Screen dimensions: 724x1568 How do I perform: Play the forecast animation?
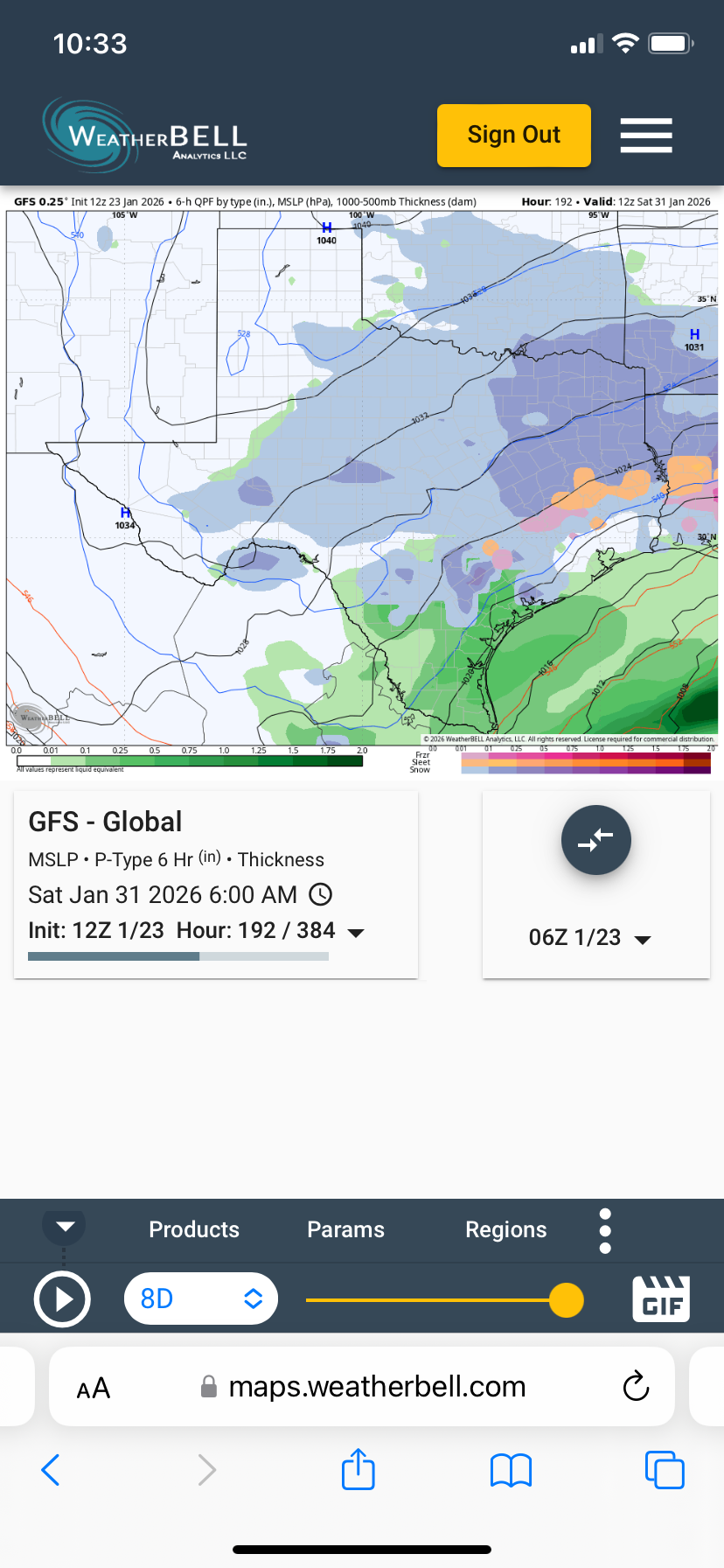[62, 1299]
